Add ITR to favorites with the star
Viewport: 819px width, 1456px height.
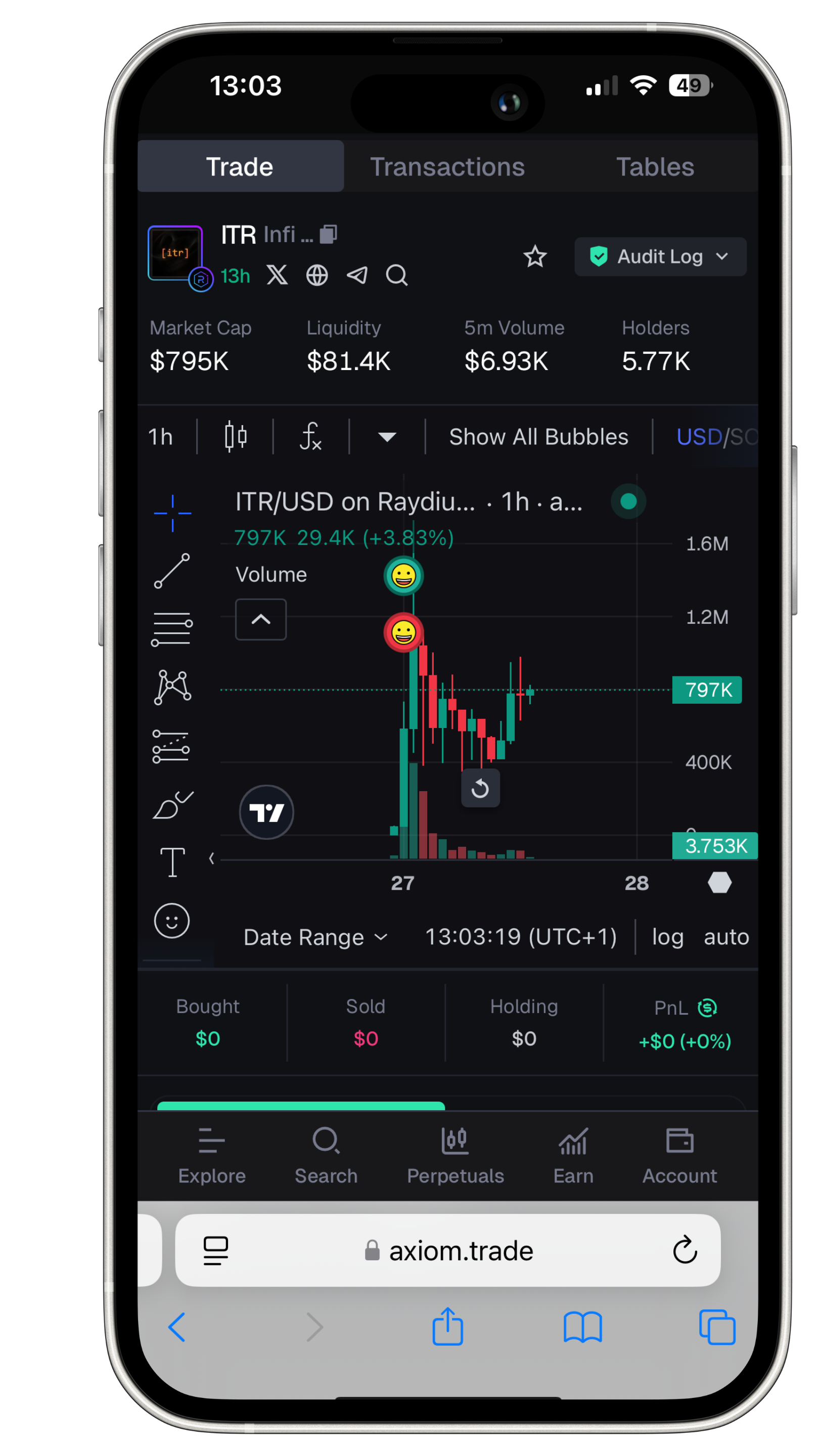(x=535, y=257)
